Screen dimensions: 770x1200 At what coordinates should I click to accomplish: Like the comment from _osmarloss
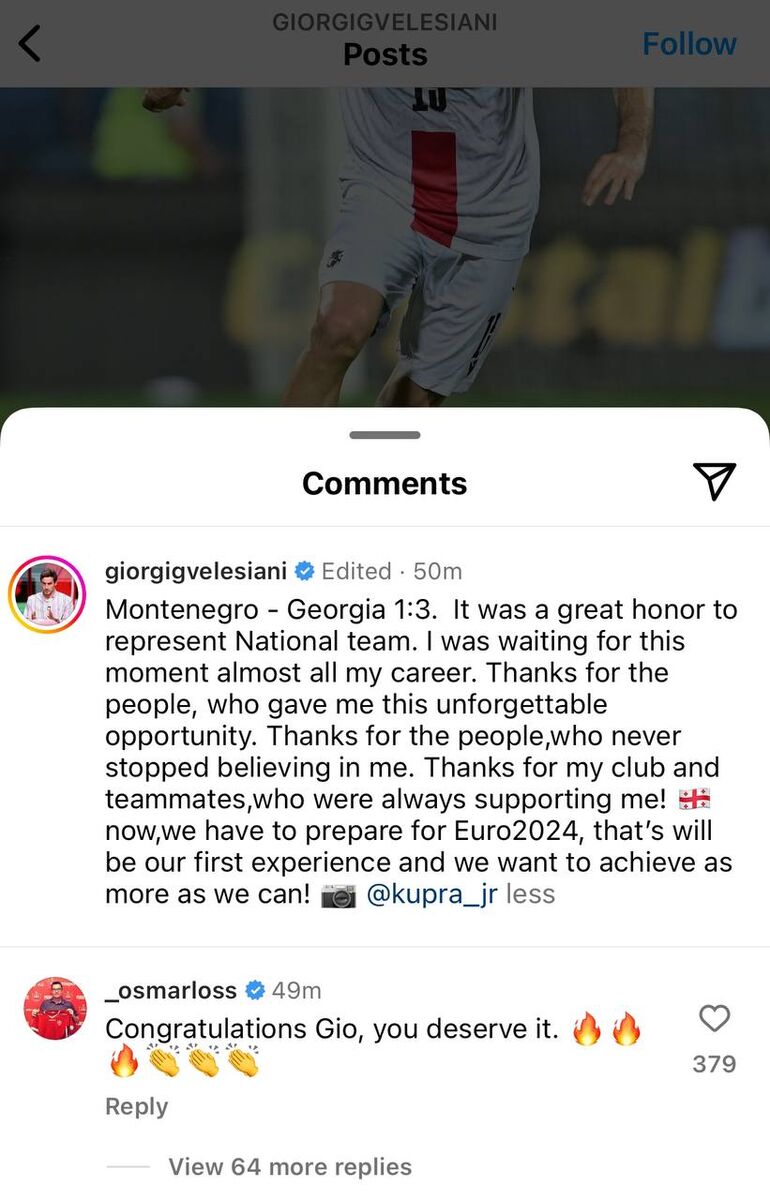(714, 1019)
